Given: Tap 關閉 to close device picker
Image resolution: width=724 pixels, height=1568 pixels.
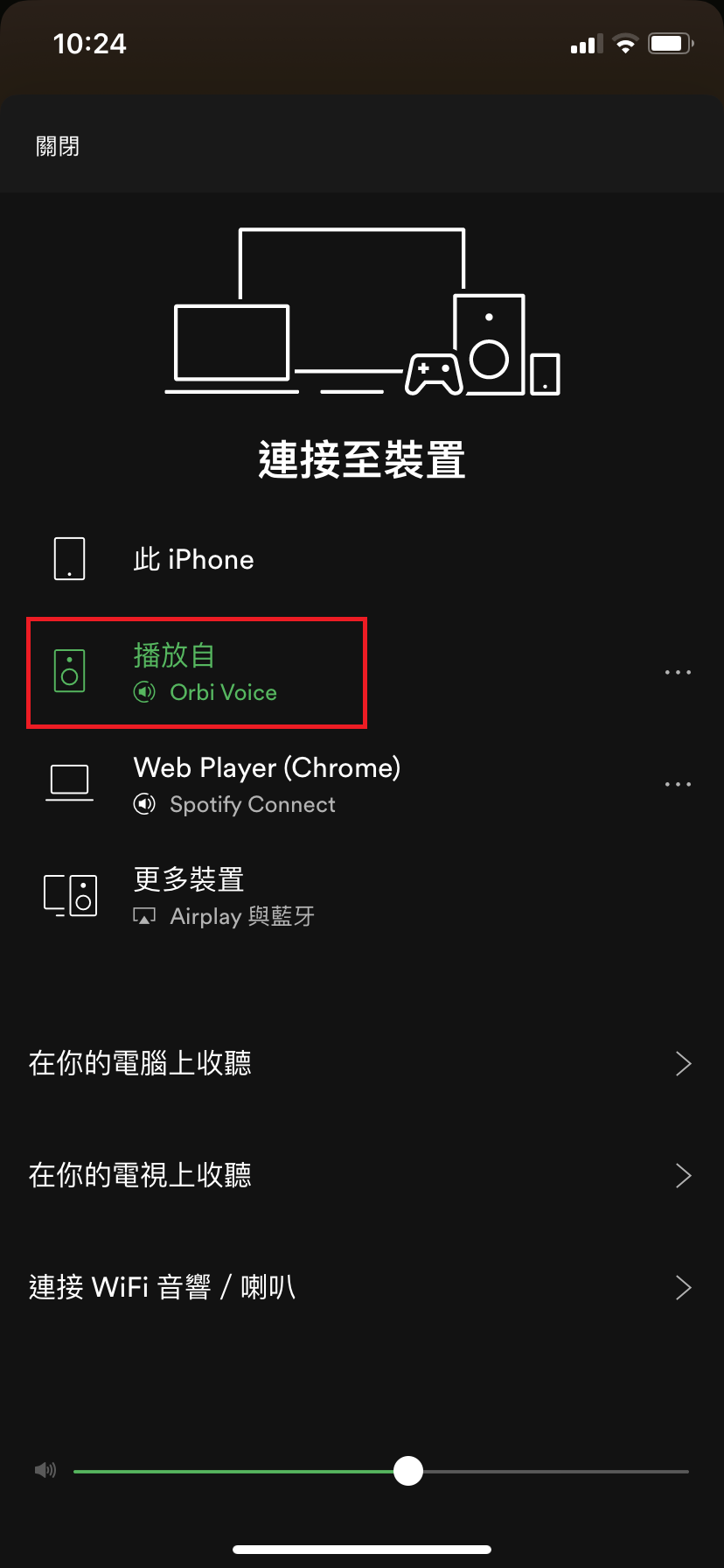Looking at the screenshot, I should [58, 146].
